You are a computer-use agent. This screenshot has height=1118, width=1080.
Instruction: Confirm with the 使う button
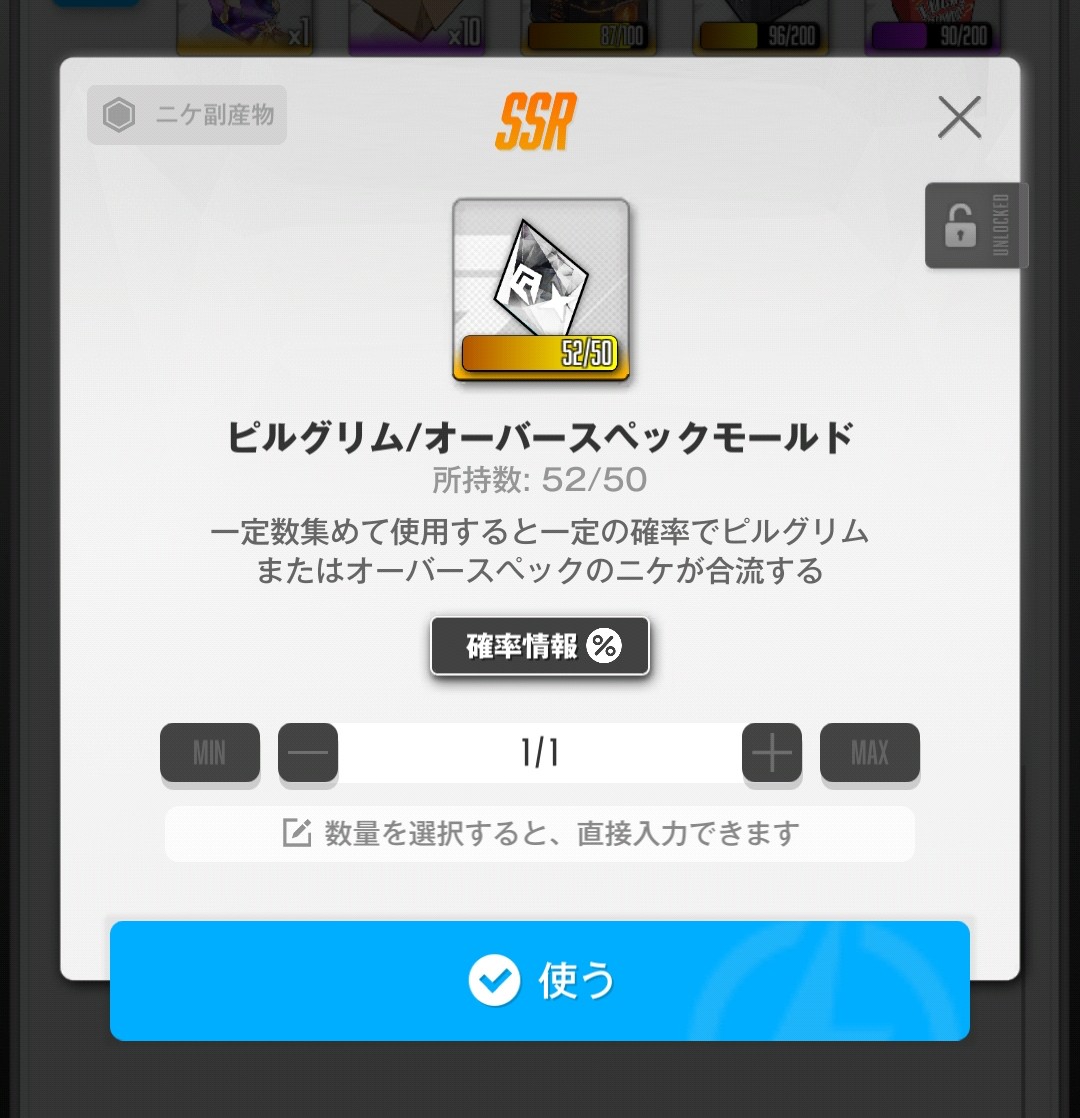tap(540, 980)
